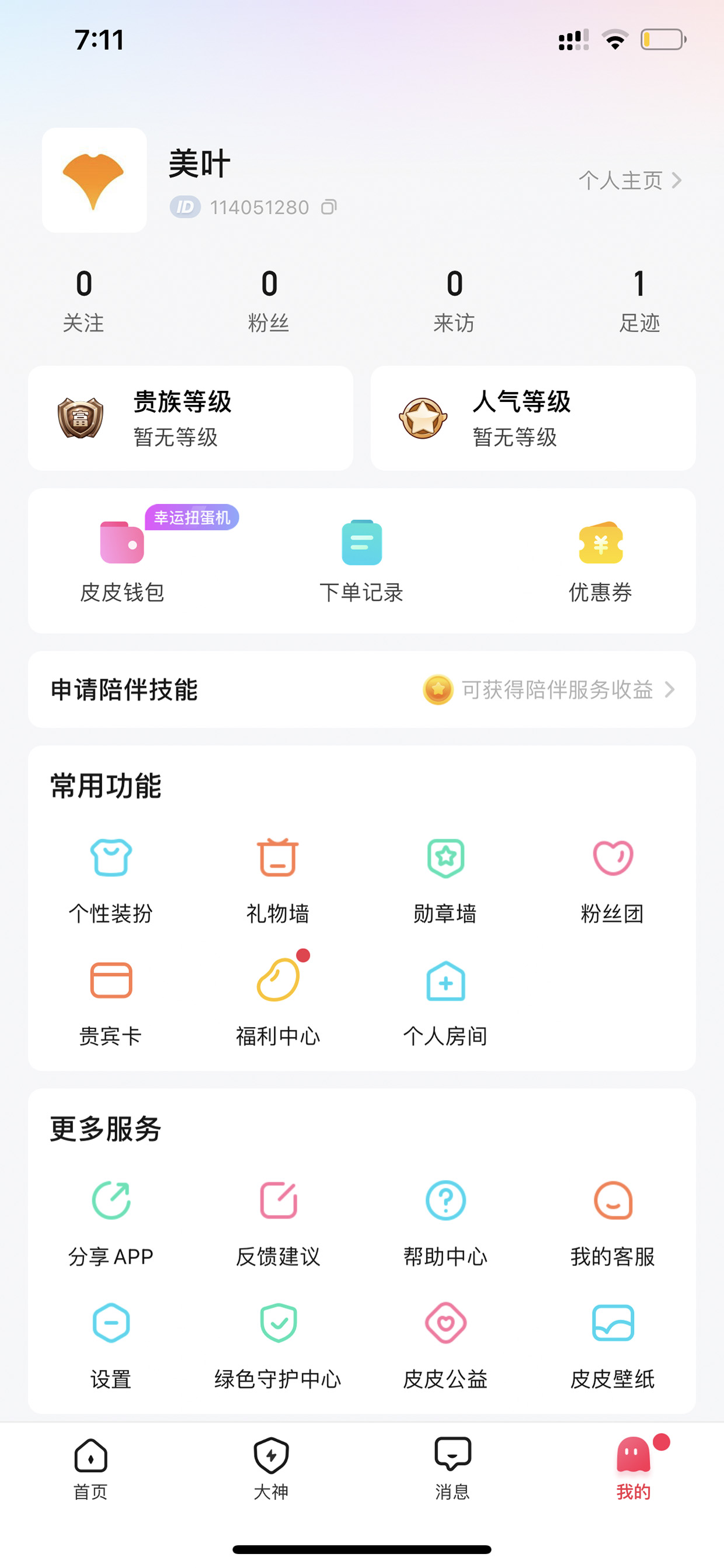Switch to the 大神 tab

(271, 1469)
